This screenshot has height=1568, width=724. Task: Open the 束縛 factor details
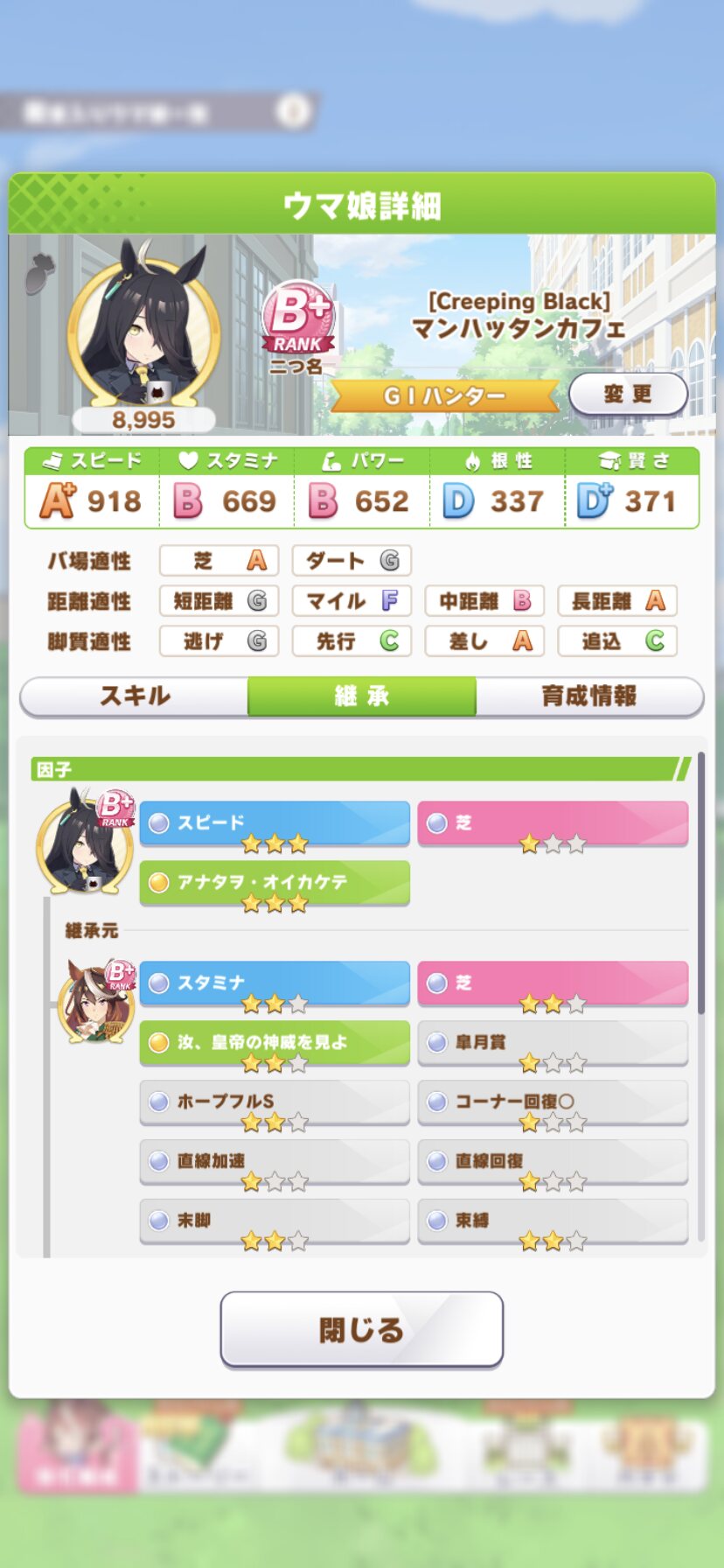click(x=553, y=1221)
